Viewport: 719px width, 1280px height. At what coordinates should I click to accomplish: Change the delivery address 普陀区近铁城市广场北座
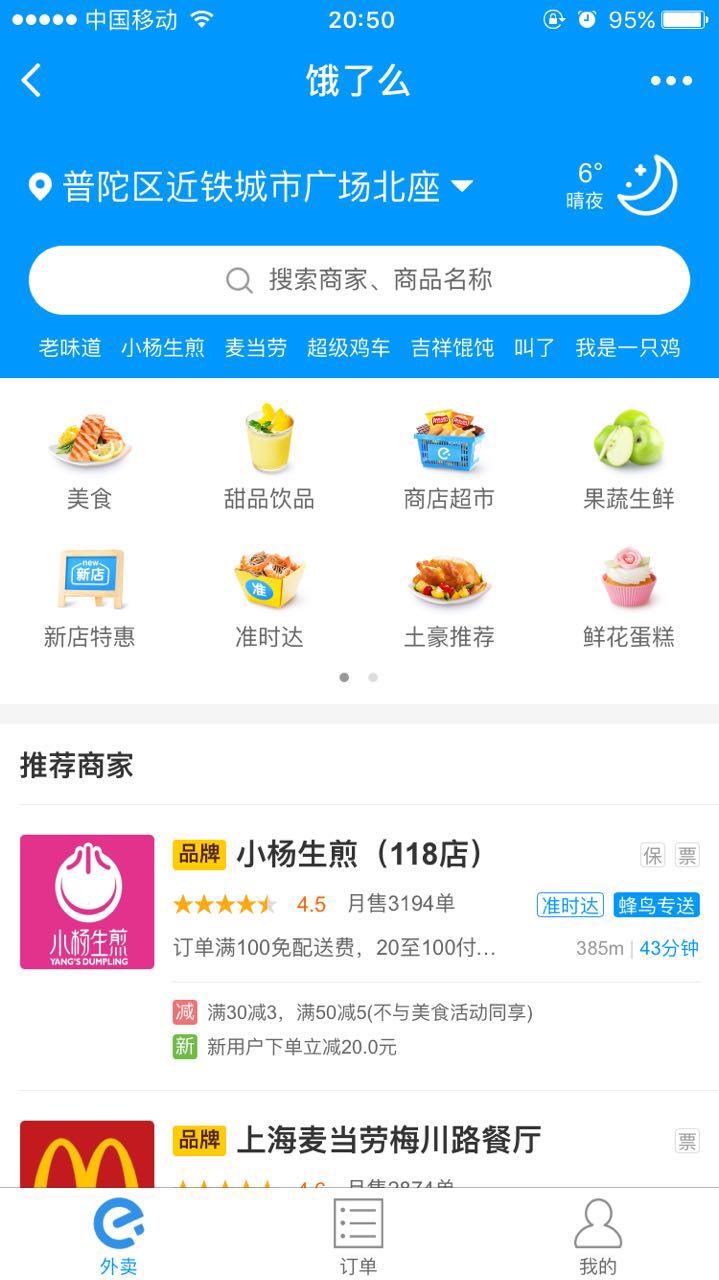pos(251,187)
